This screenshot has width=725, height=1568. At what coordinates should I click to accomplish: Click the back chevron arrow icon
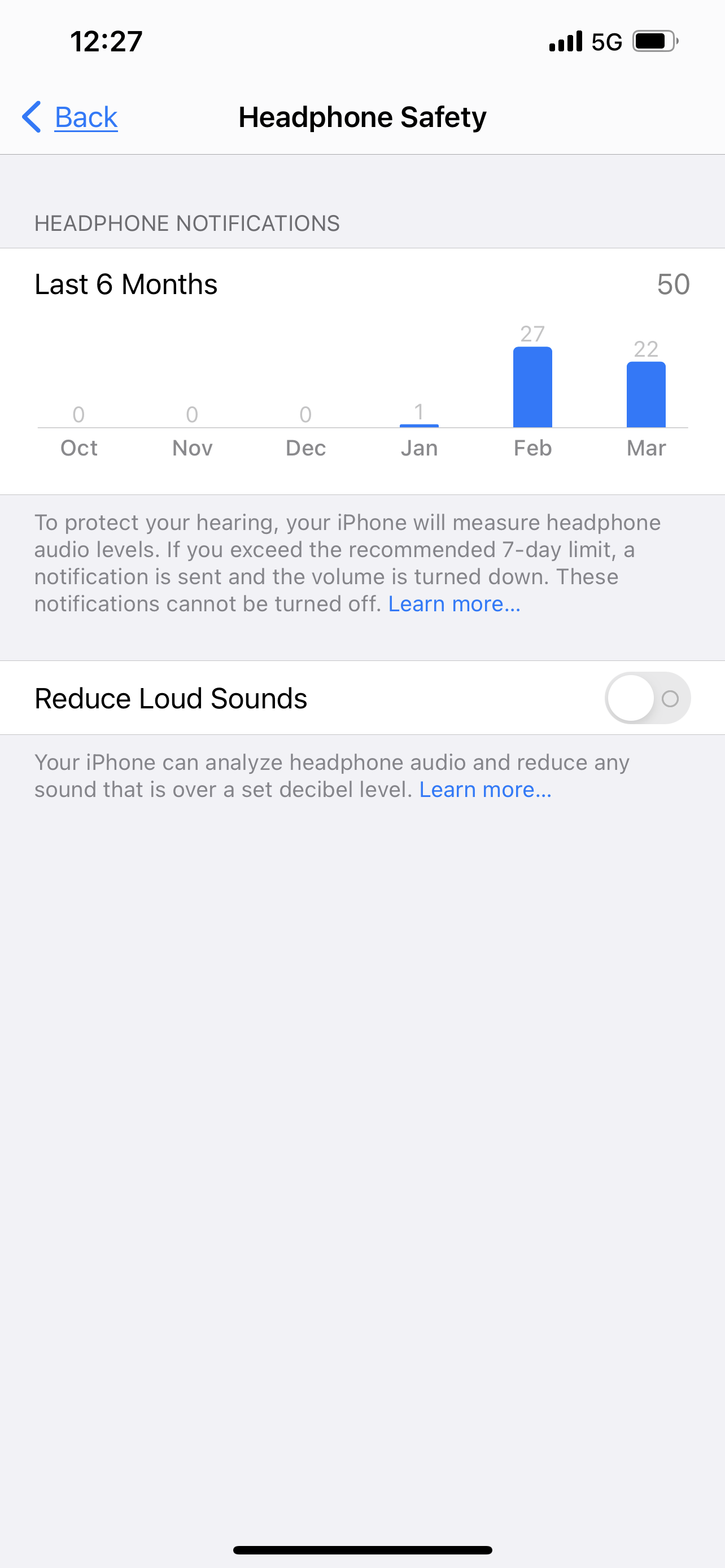point(32,116)
